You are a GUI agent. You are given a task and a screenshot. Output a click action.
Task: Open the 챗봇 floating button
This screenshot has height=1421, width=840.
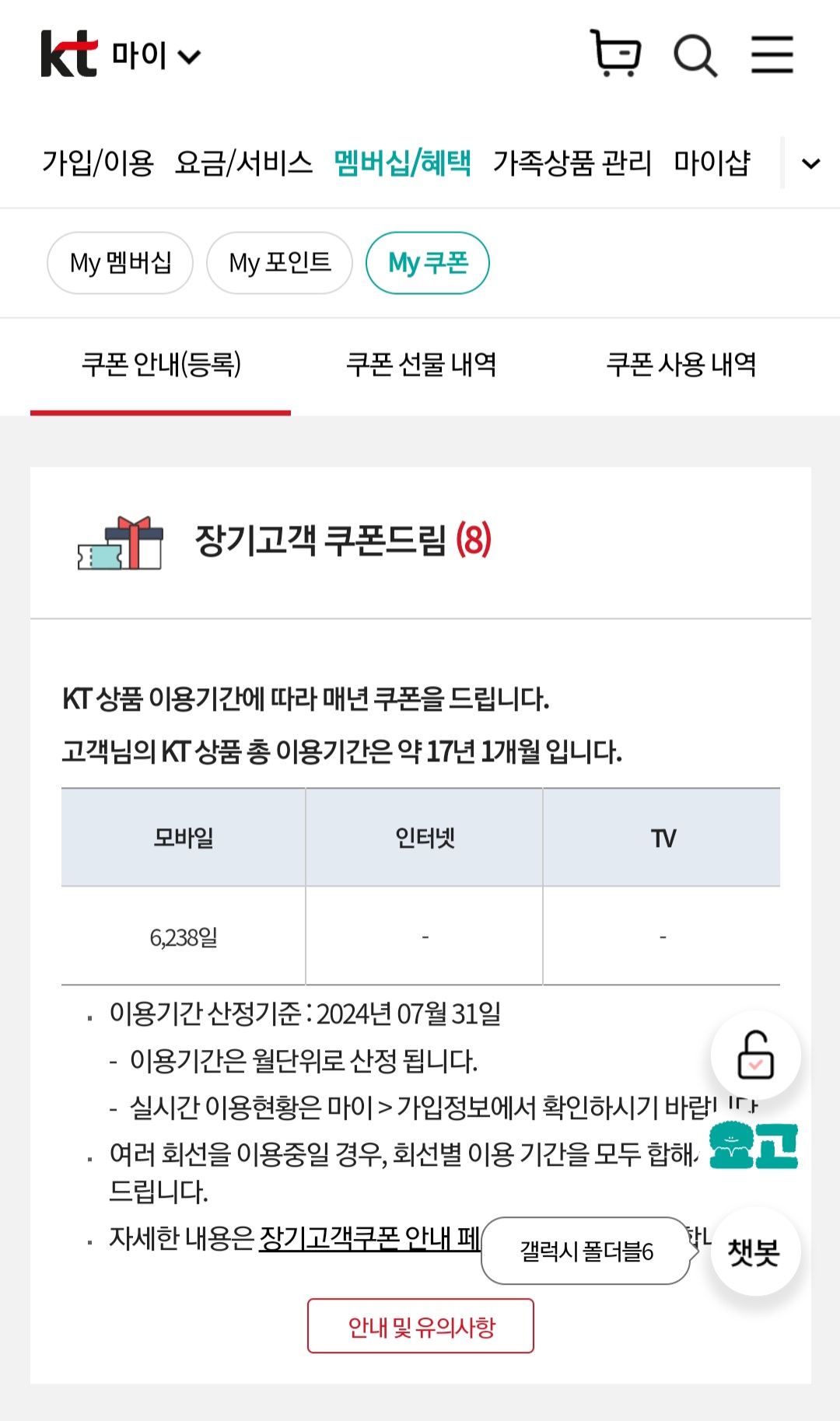(x=755, y=1251)
